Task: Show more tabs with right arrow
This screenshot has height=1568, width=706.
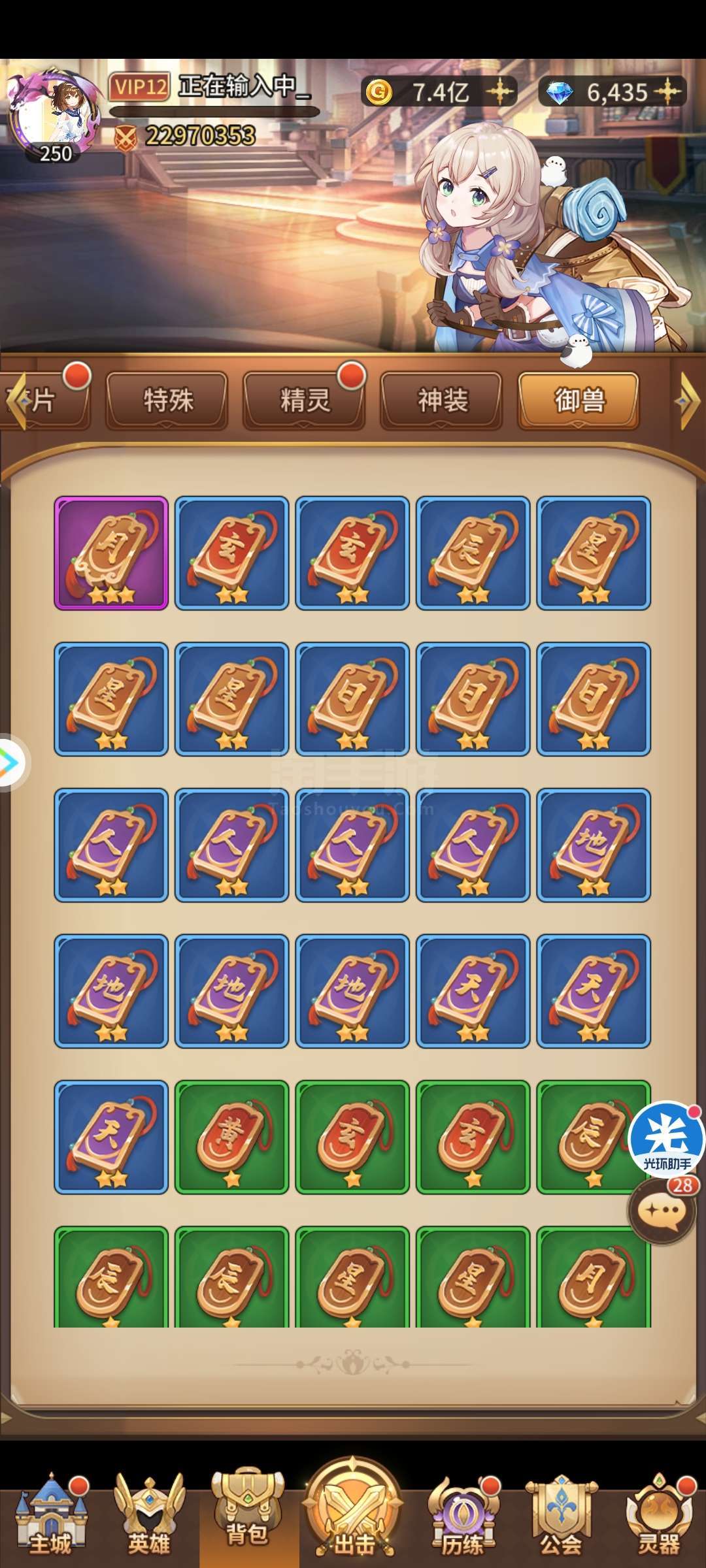Action: pyautogui.click(x=688, y=400)
